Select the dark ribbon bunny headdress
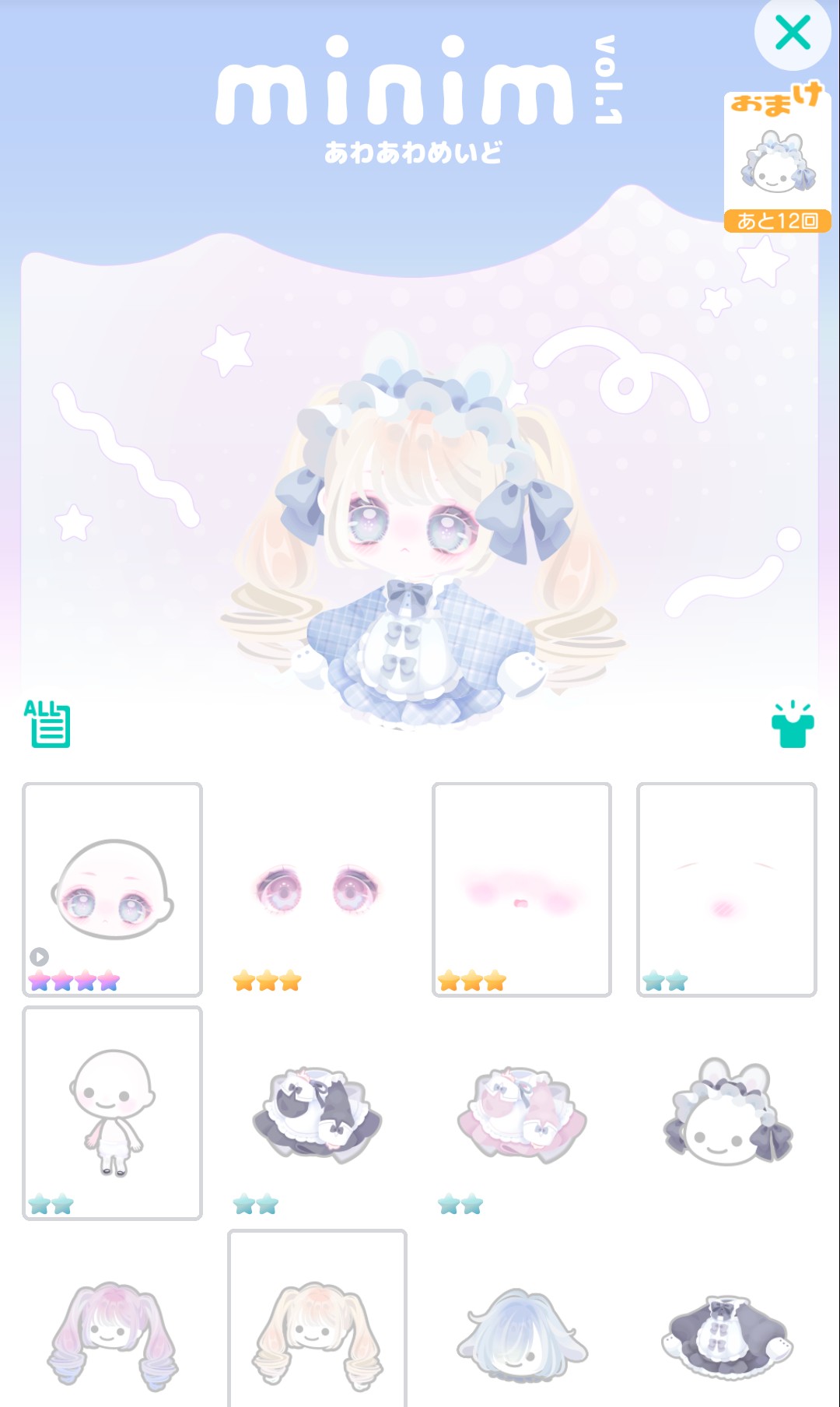The image size is (840, 1407). (726, 1113)
